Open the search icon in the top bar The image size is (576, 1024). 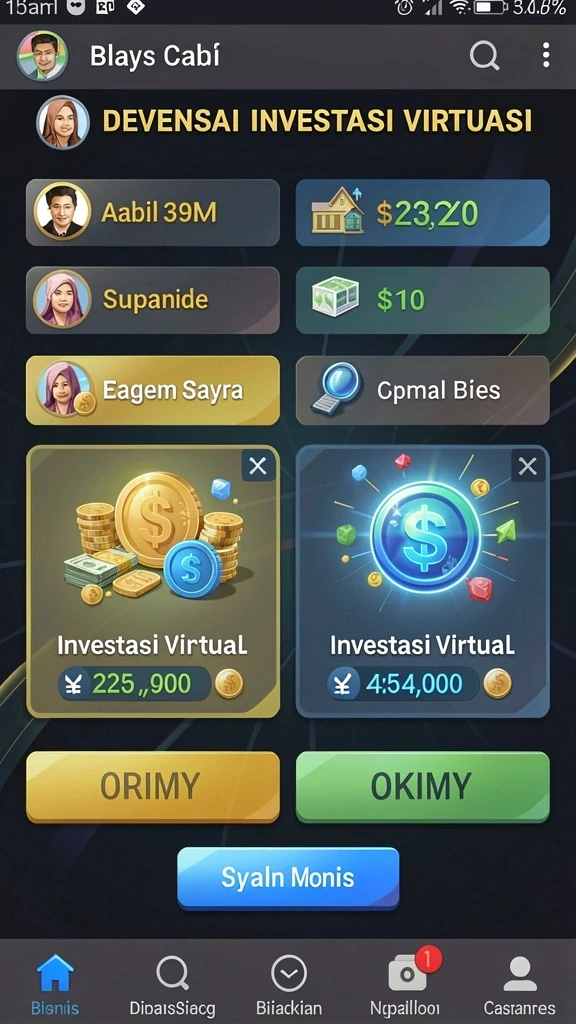coord(484,56)
